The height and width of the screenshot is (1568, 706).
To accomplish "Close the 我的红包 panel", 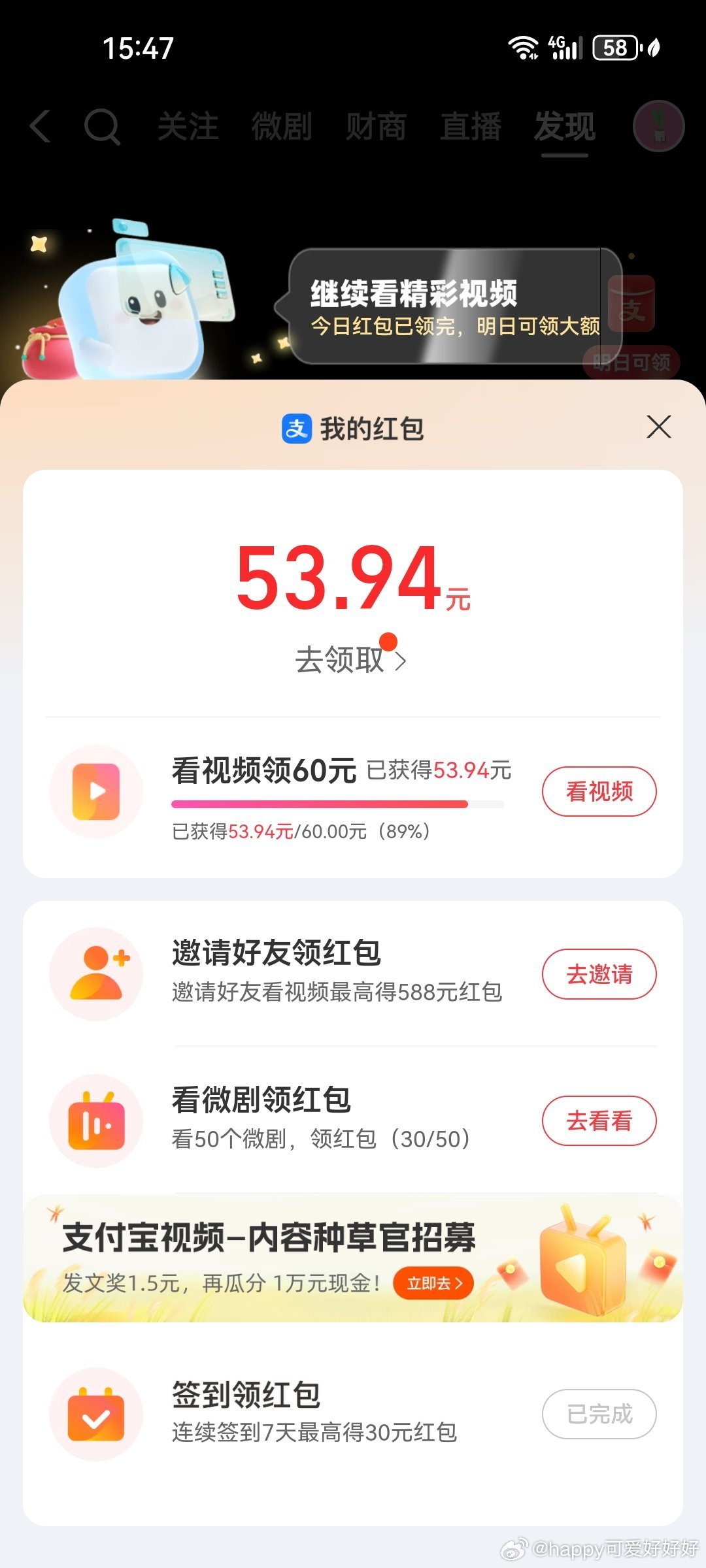I will [x=658, y=427].
